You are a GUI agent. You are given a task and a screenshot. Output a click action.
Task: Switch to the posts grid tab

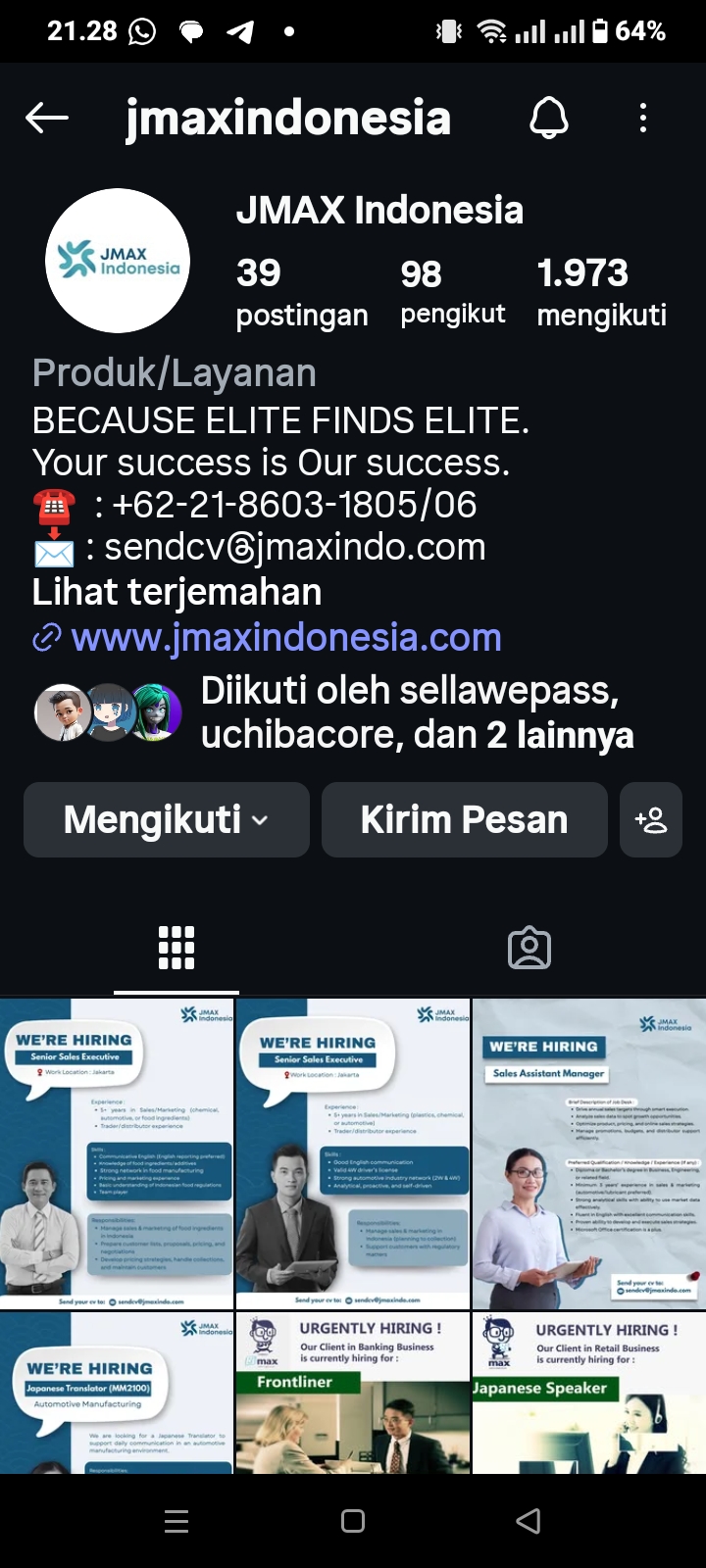point(176,948)
